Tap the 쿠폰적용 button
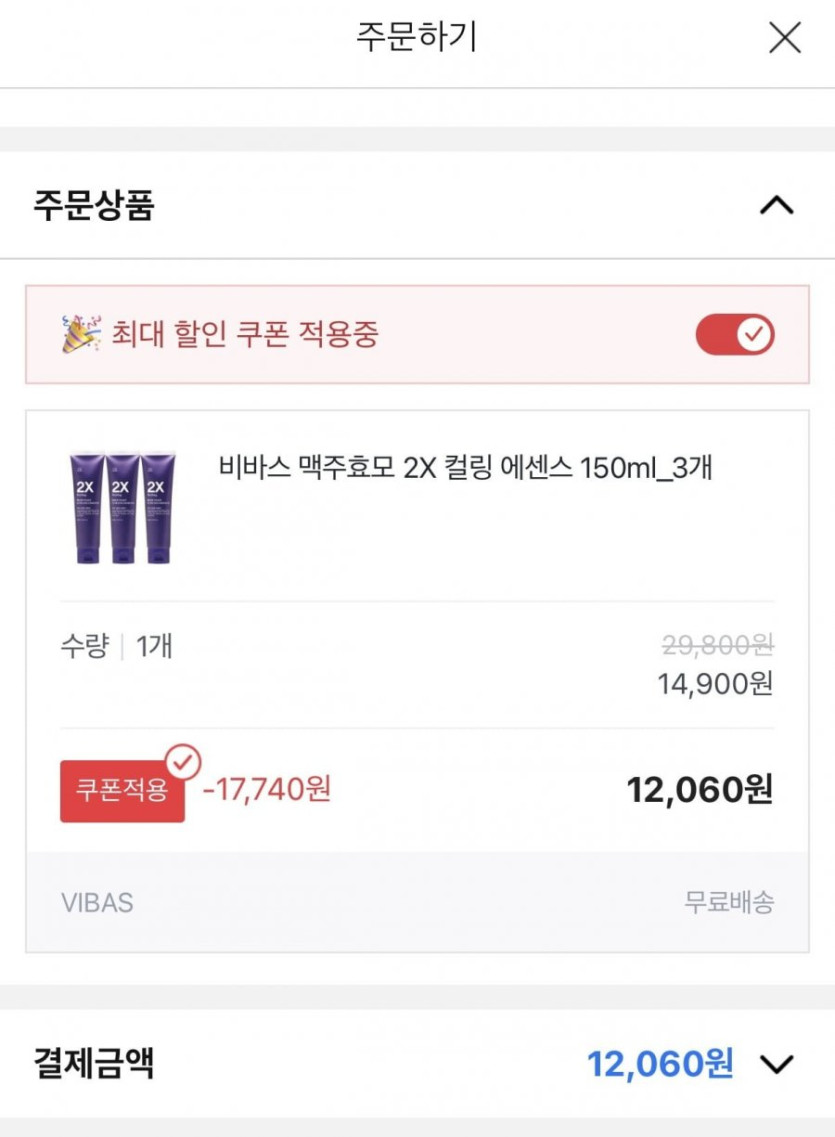 (x=122, y=791)
